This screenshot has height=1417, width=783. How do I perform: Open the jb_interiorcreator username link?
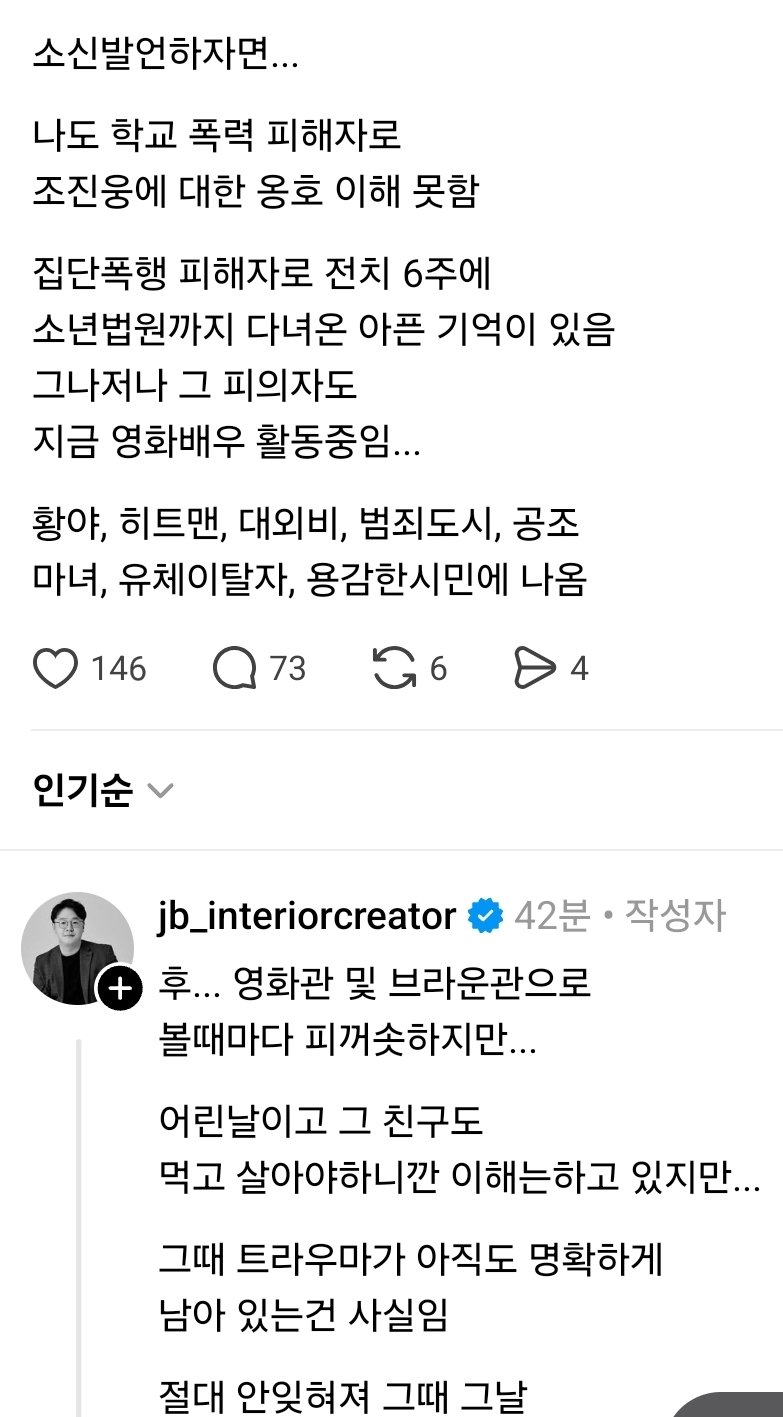(x=307, y=915)
